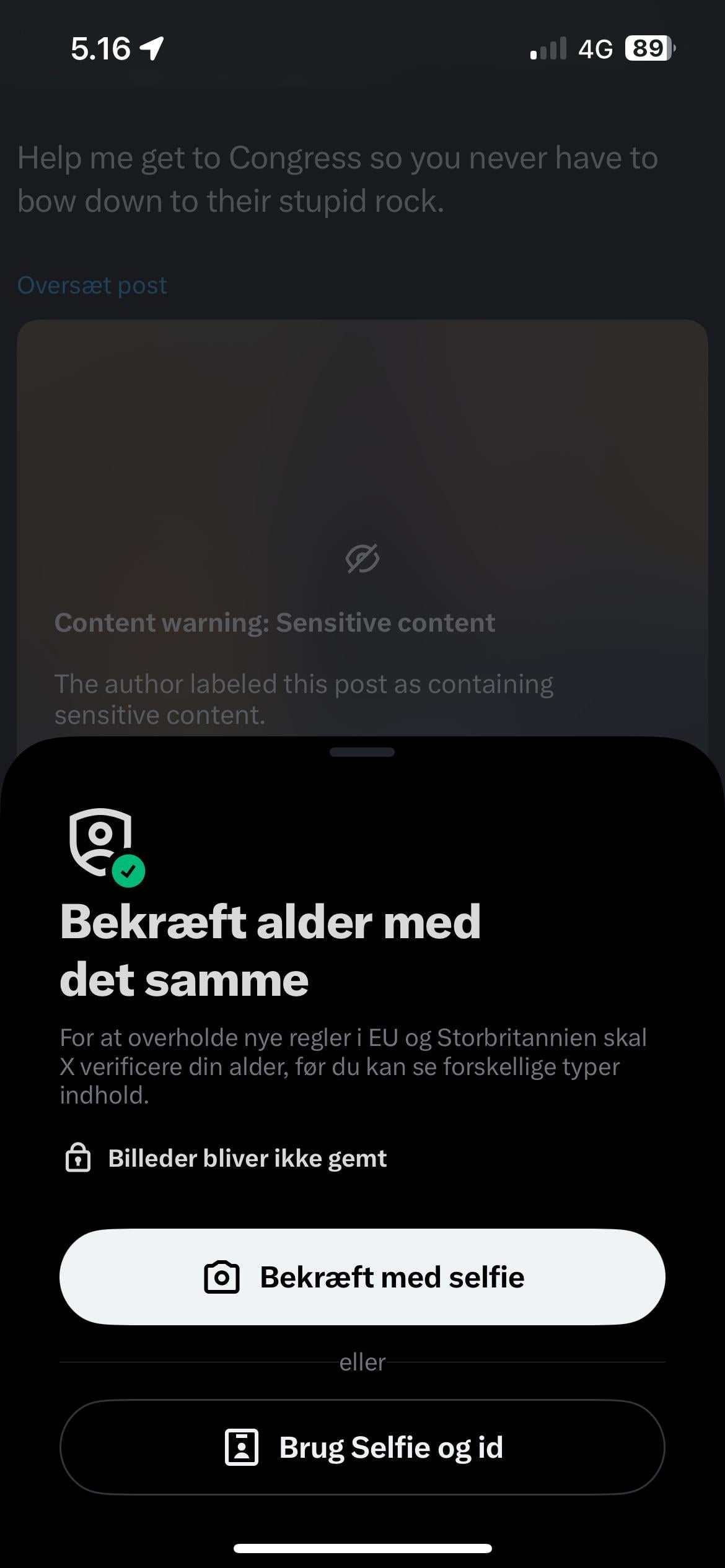
Task: Tap 'Oversæt post' to translate the post
Action: (92, 285)
